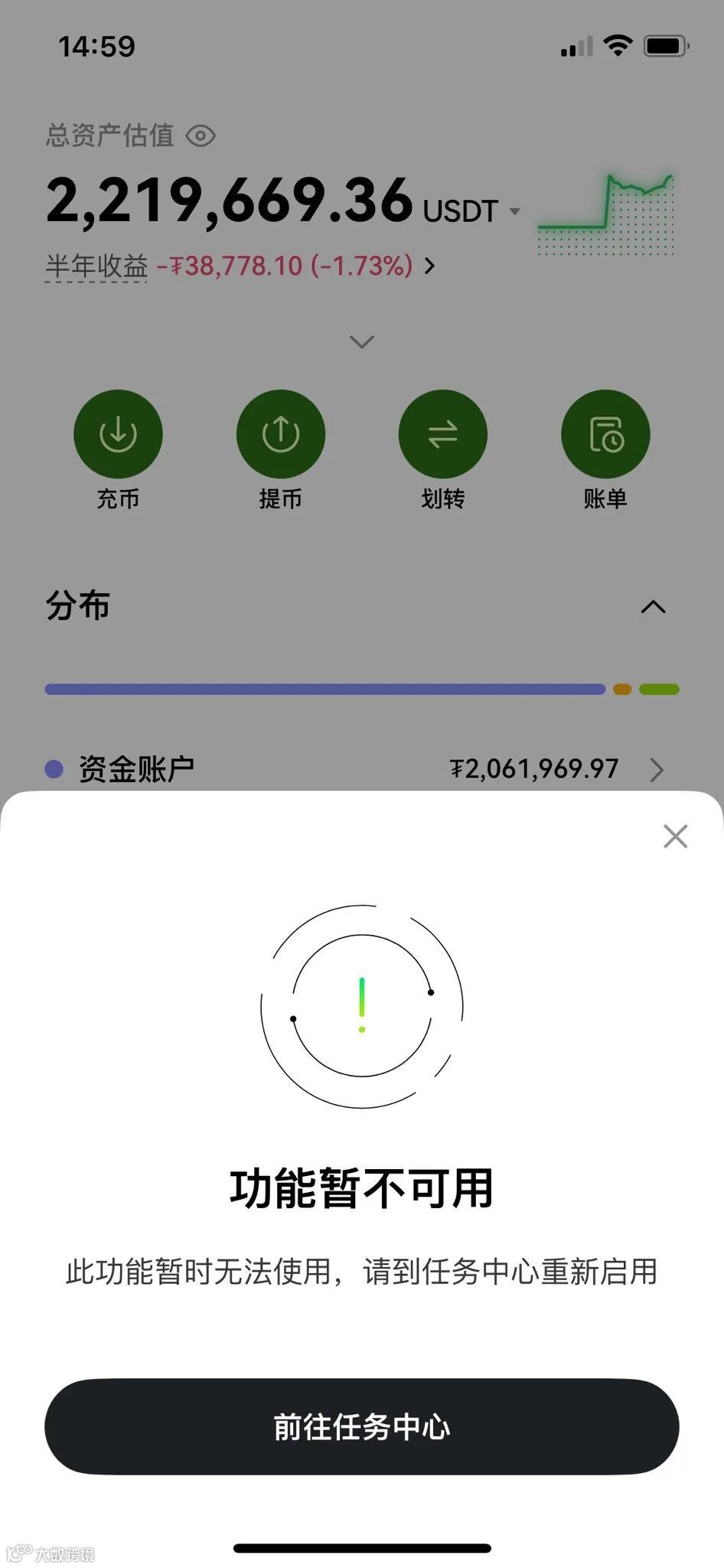The height and width of the screenshot is (1568, 724).
Task: Open the 划转 transfer function
Action: [443, 433]
